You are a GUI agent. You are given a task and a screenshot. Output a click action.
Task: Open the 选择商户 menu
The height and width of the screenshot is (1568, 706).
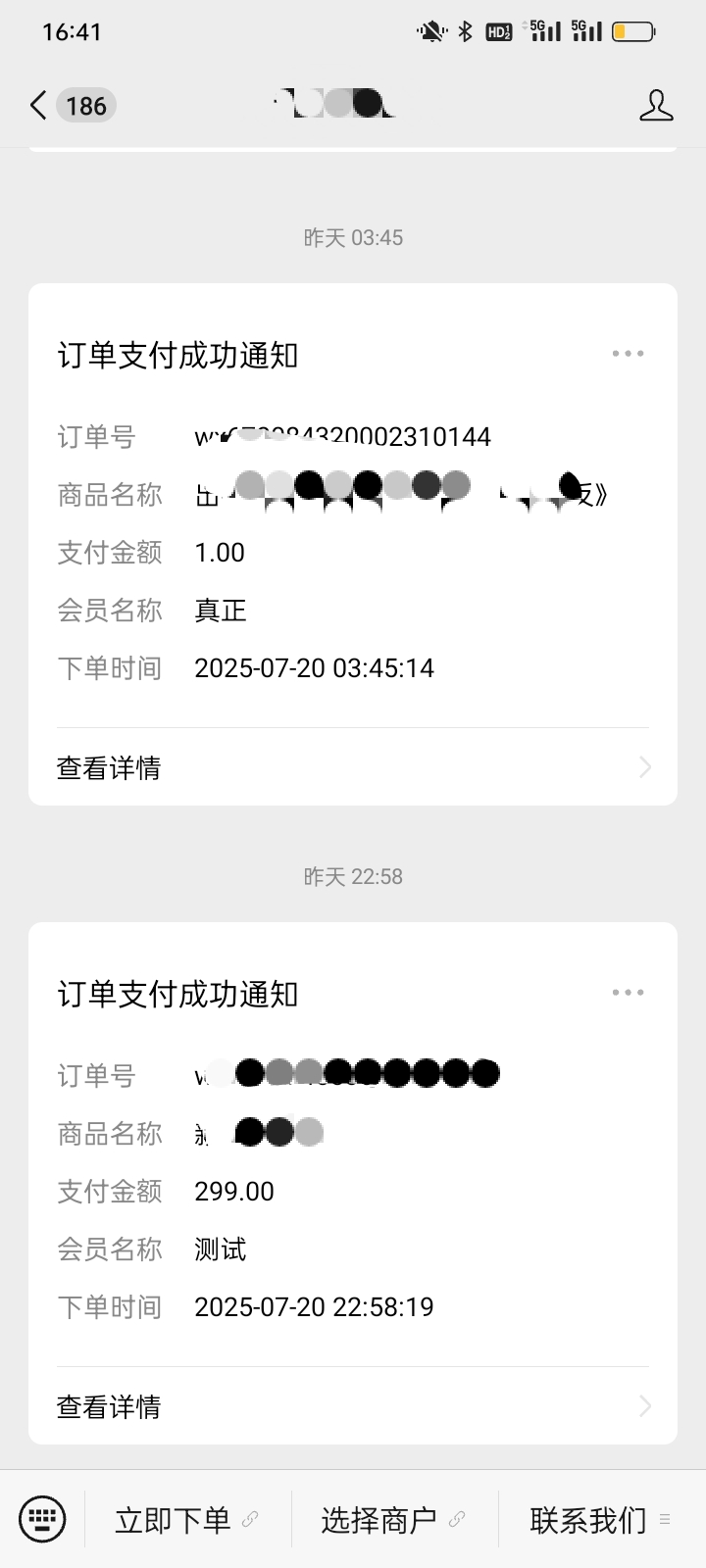pos(393,1520)
